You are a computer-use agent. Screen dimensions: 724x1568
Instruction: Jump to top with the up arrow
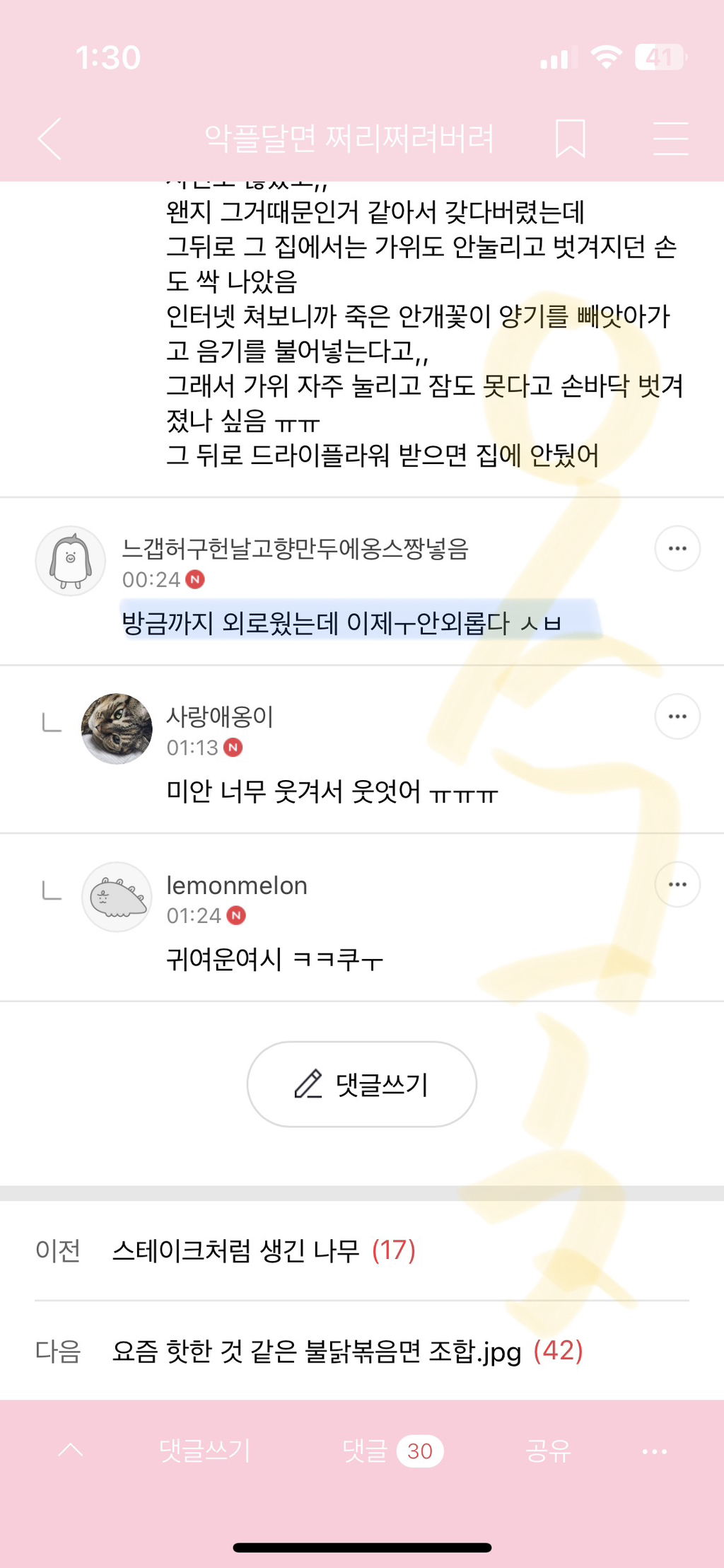tap(71, 1451)
